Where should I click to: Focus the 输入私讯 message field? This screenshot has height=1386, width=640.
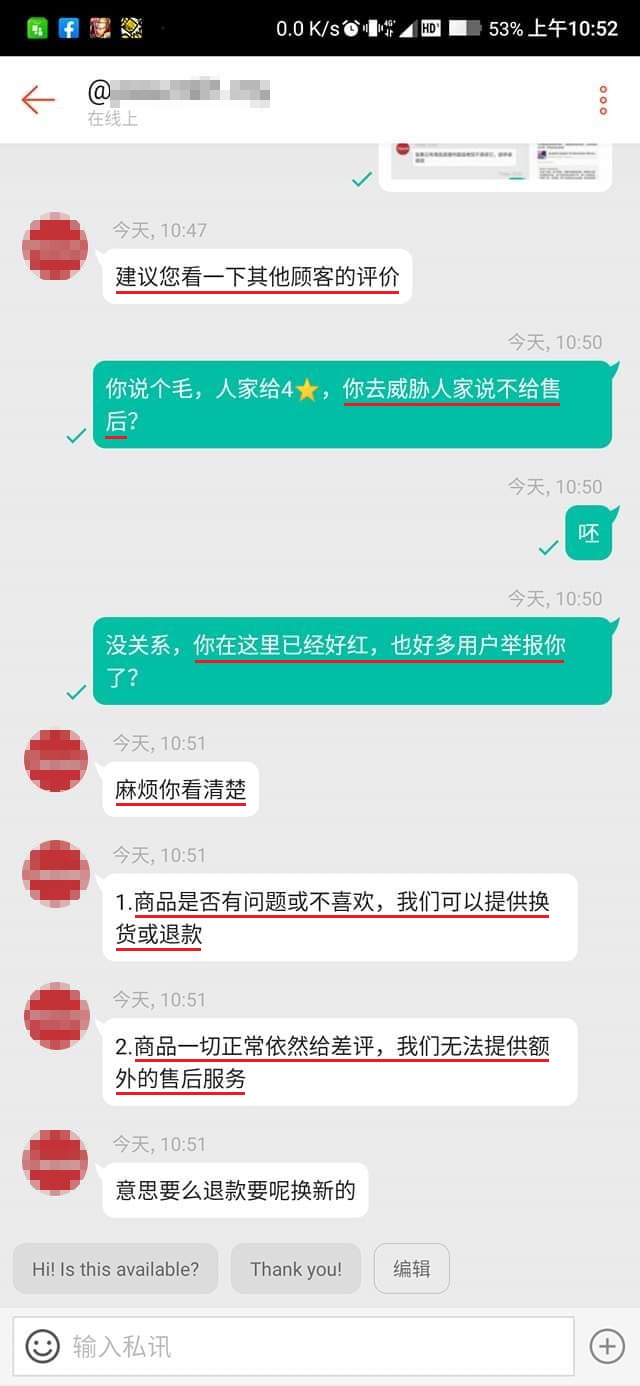pyautogui.click(x=310, y=1346)
